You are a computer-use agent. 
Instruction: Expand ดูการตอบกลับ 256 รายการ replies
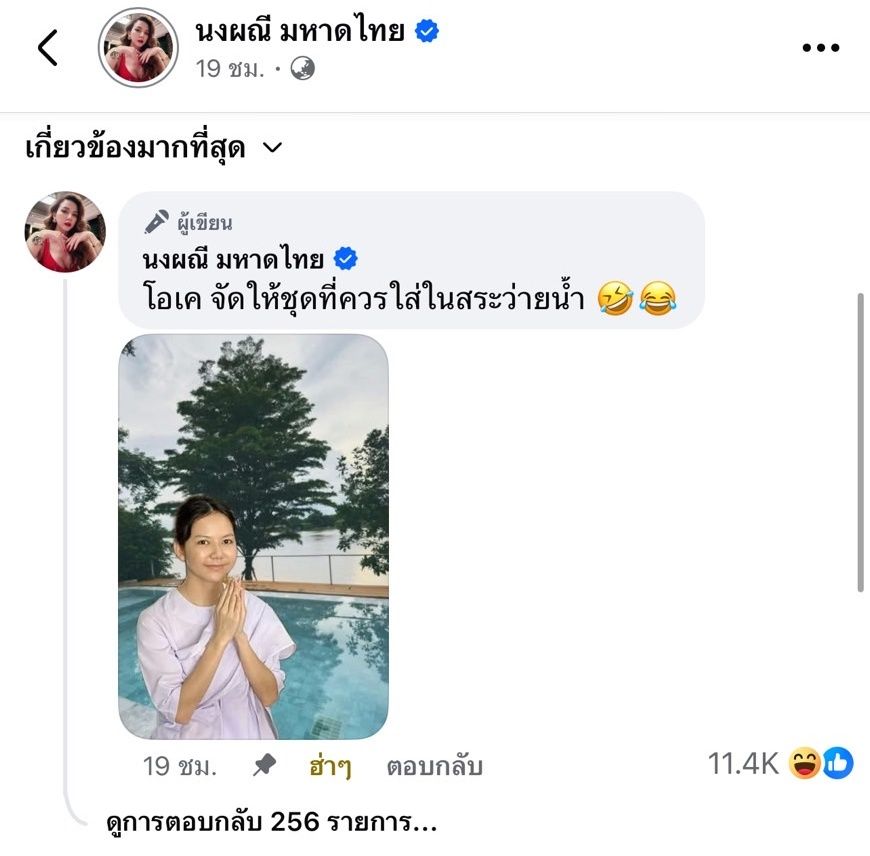[x=272, y=823]
